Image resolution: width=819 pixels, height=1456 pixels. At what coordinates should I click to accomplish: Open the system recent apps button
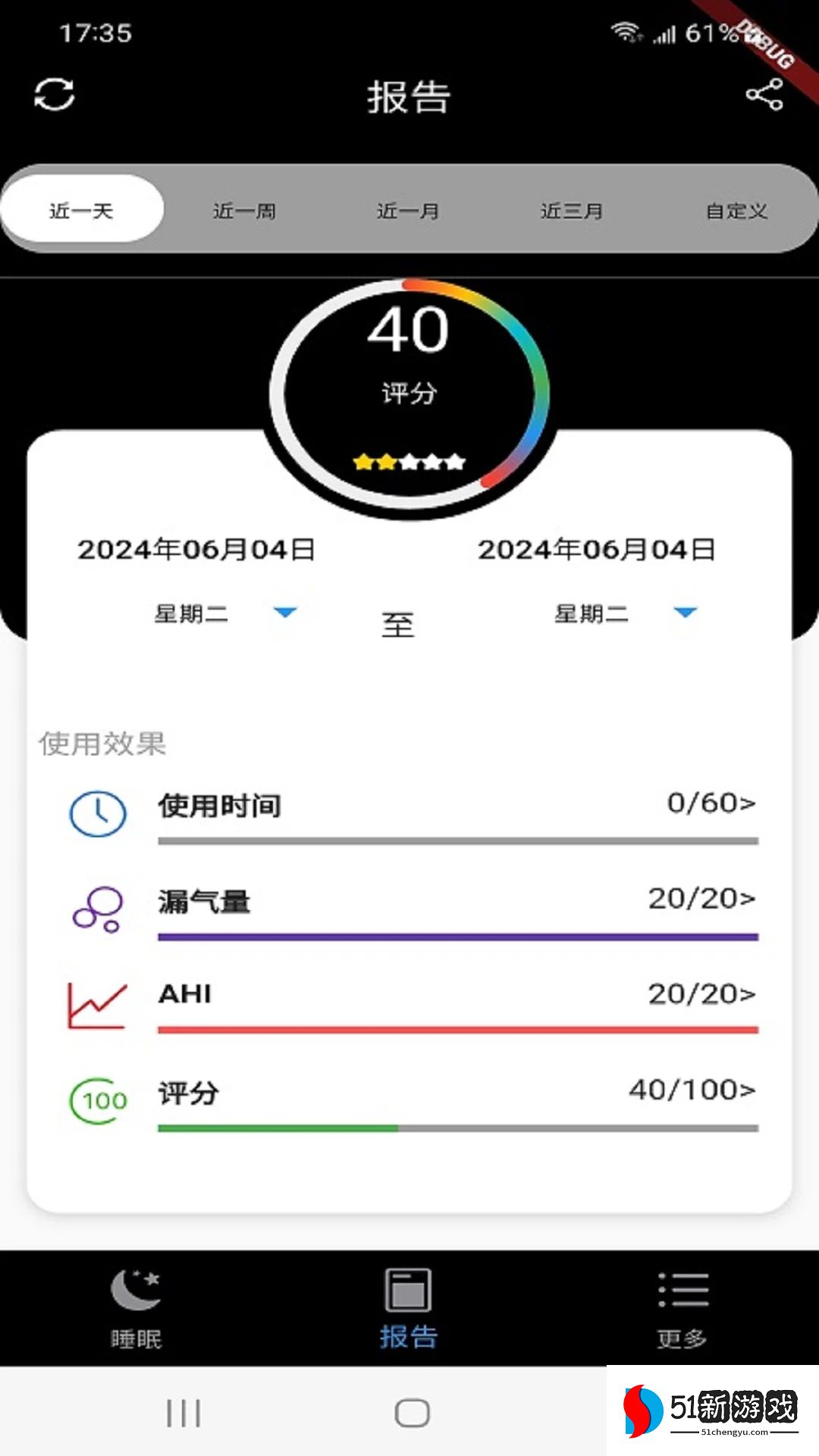point(184,1413)
